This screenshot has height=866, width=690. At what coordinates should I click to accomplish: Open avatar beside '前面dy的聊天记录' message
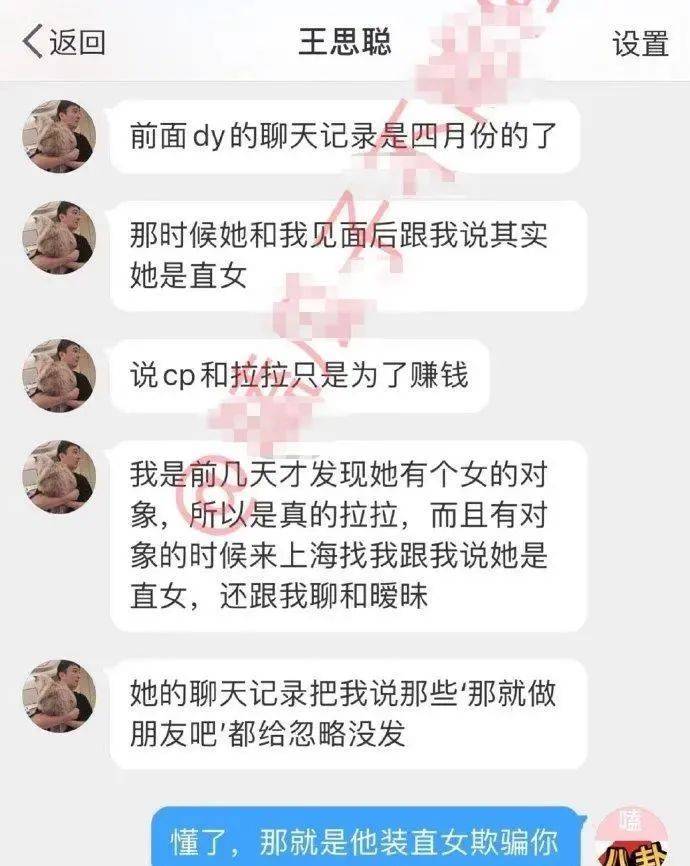click(59, 136)
